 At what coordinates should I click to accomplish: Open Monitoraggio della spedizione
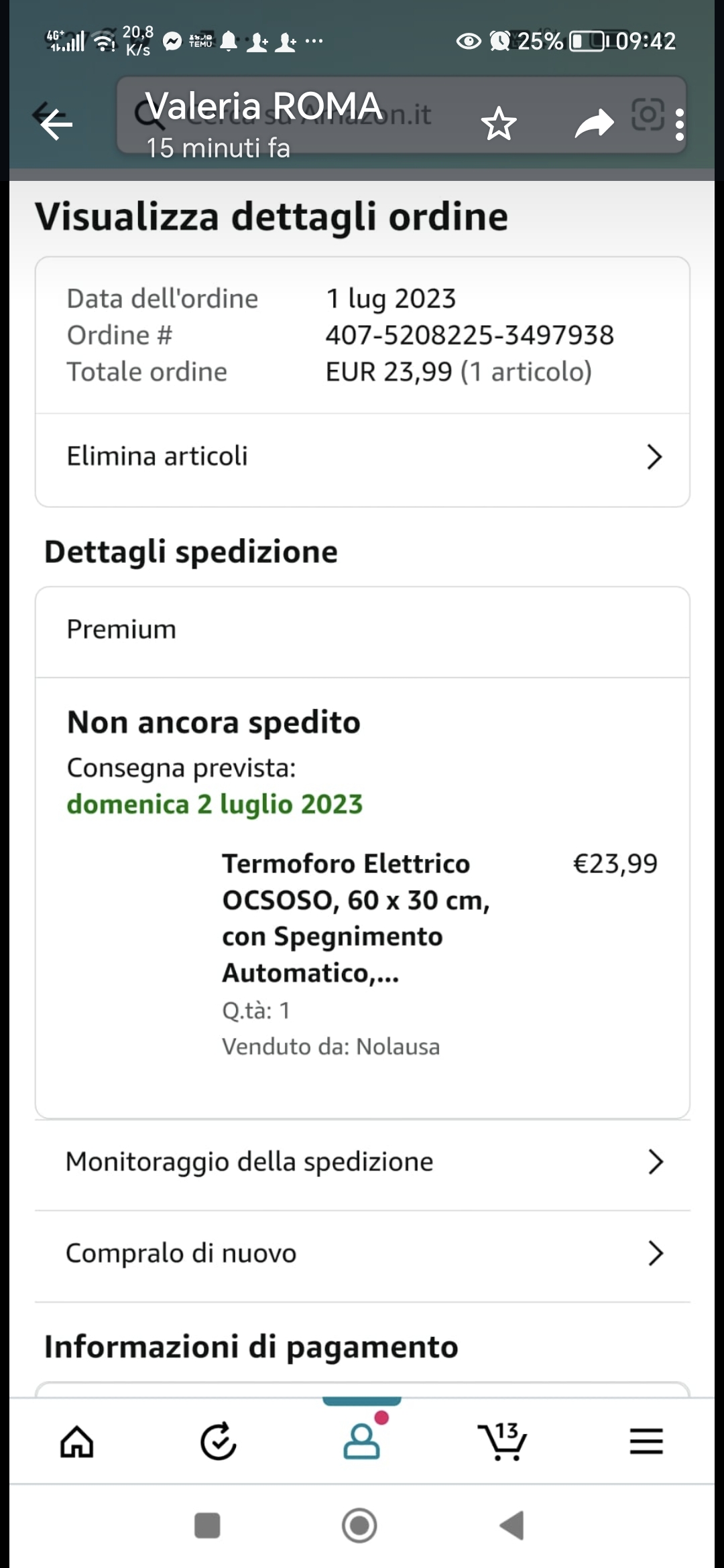click(362, 1162)
